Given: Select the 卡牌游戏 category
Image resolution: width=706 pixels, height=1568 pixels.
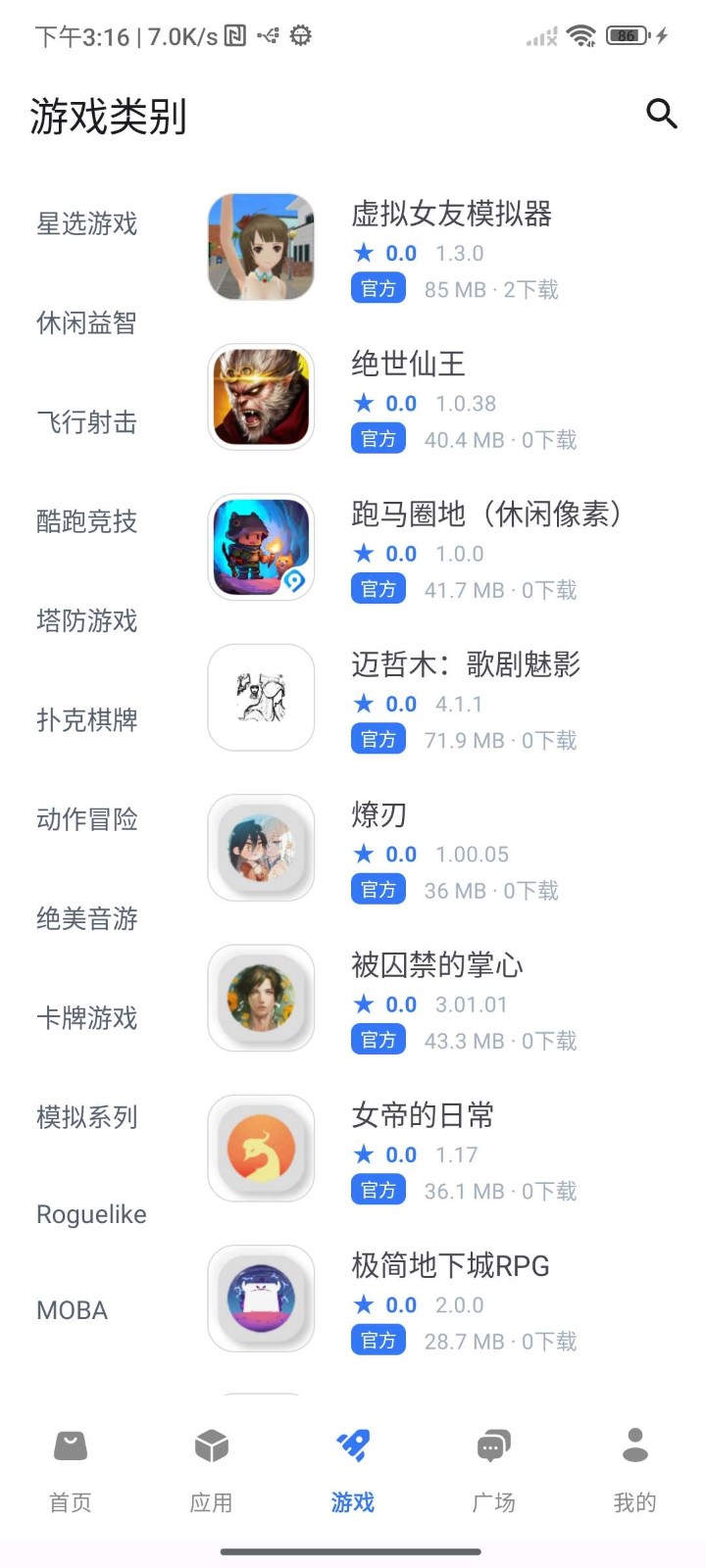Looking at the screenshot, I should coord(86,1017).
